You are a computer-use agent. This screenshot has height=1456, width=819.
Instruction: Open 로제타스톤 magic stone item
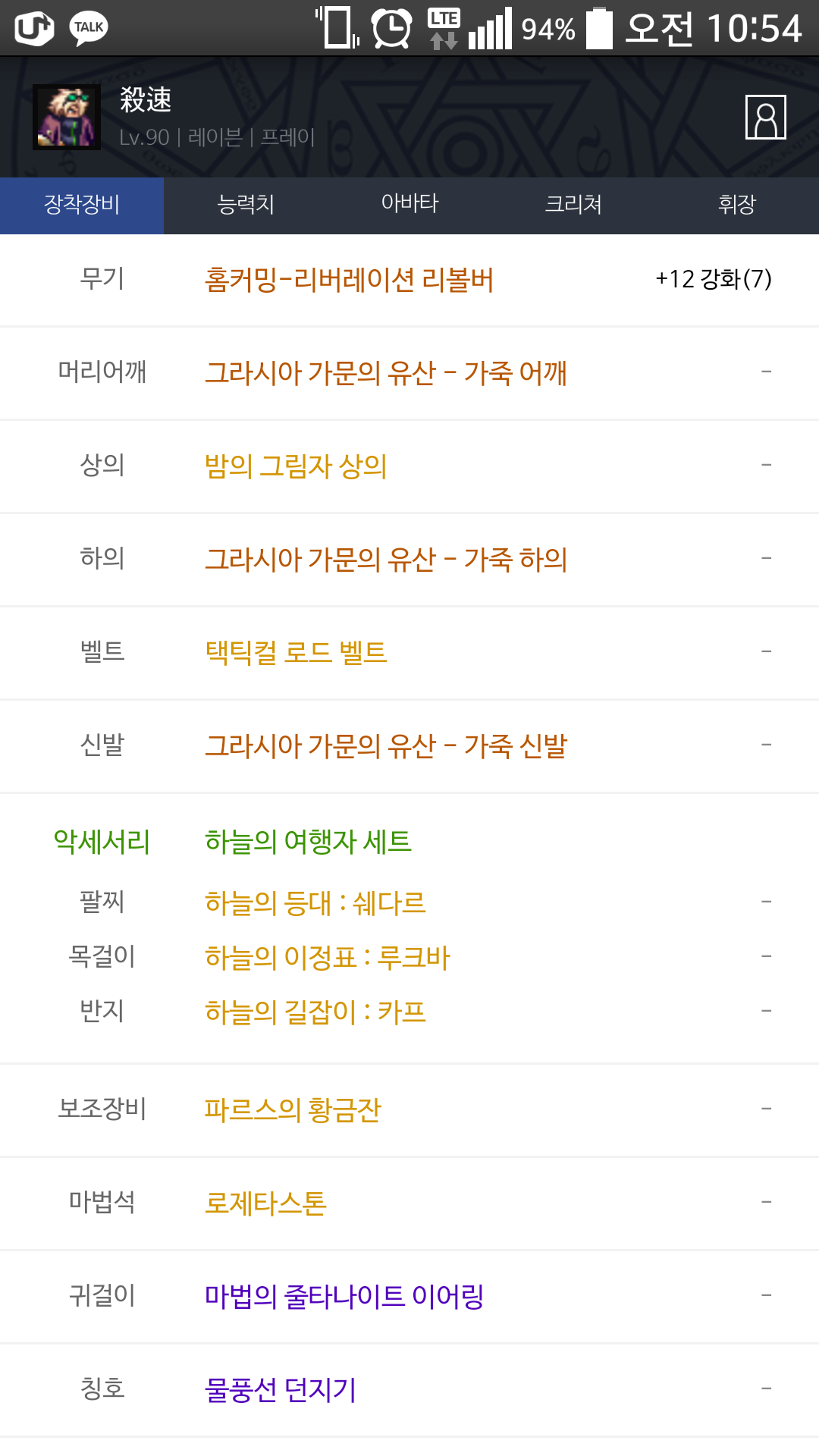[265, 1203]
